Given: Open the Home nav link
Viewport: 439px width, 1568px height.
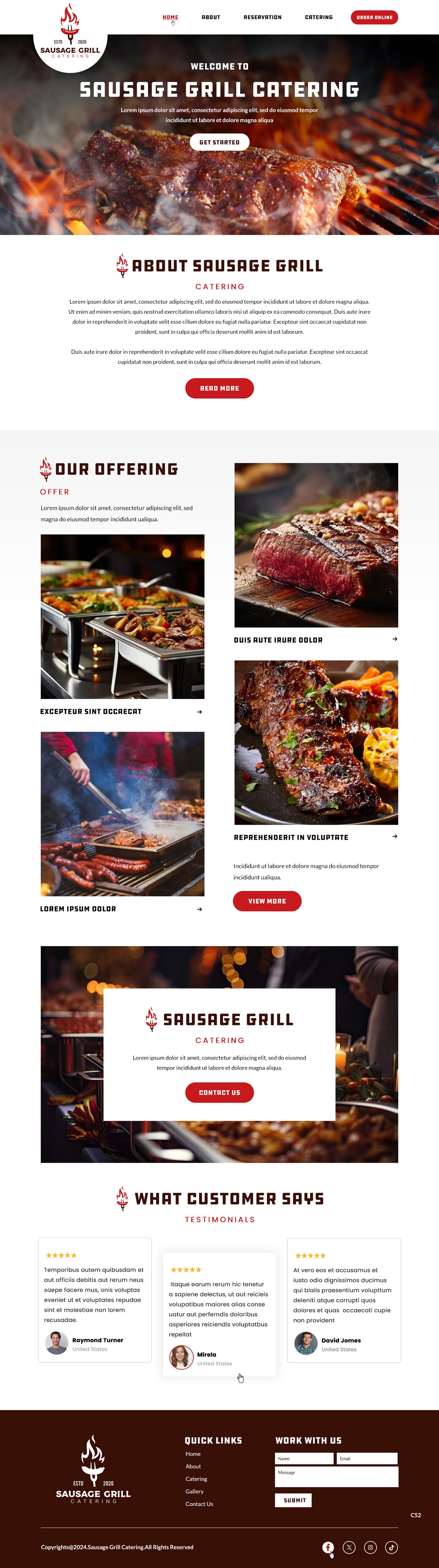Looking at the screenshot, I should (x=170, y=17).
